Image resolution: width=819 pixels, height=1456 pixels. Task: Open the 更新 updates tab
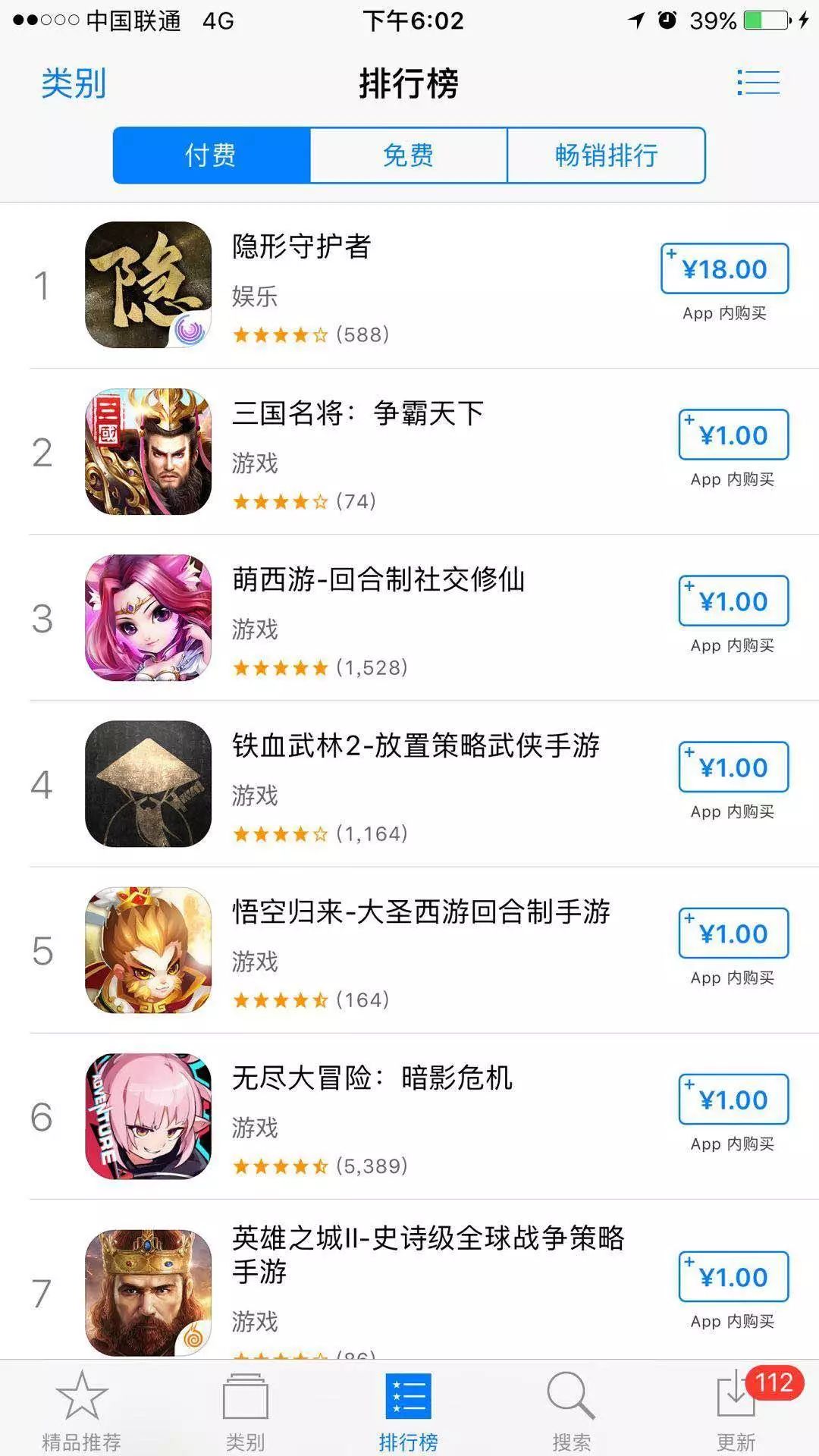click(x=736, y=1407)
